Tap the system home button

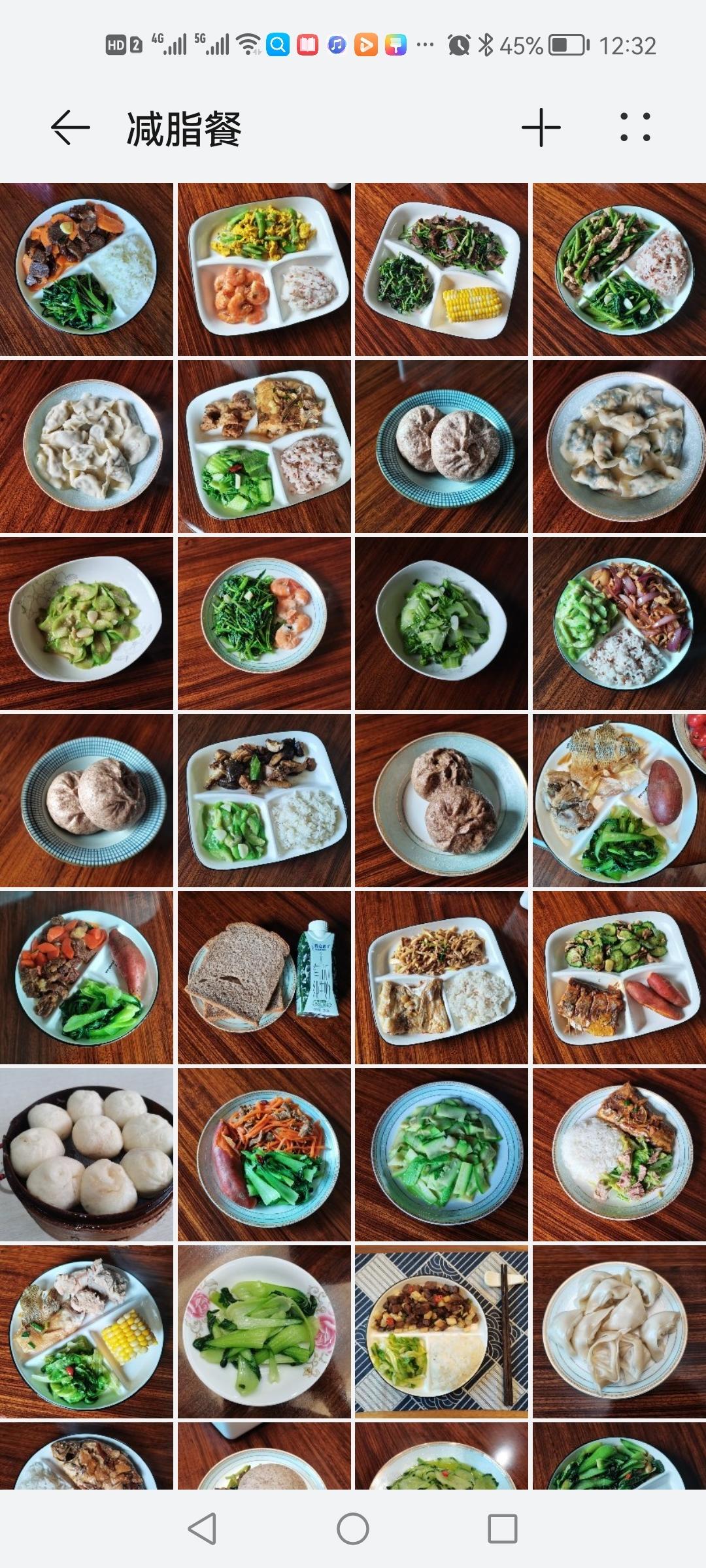353,1529
